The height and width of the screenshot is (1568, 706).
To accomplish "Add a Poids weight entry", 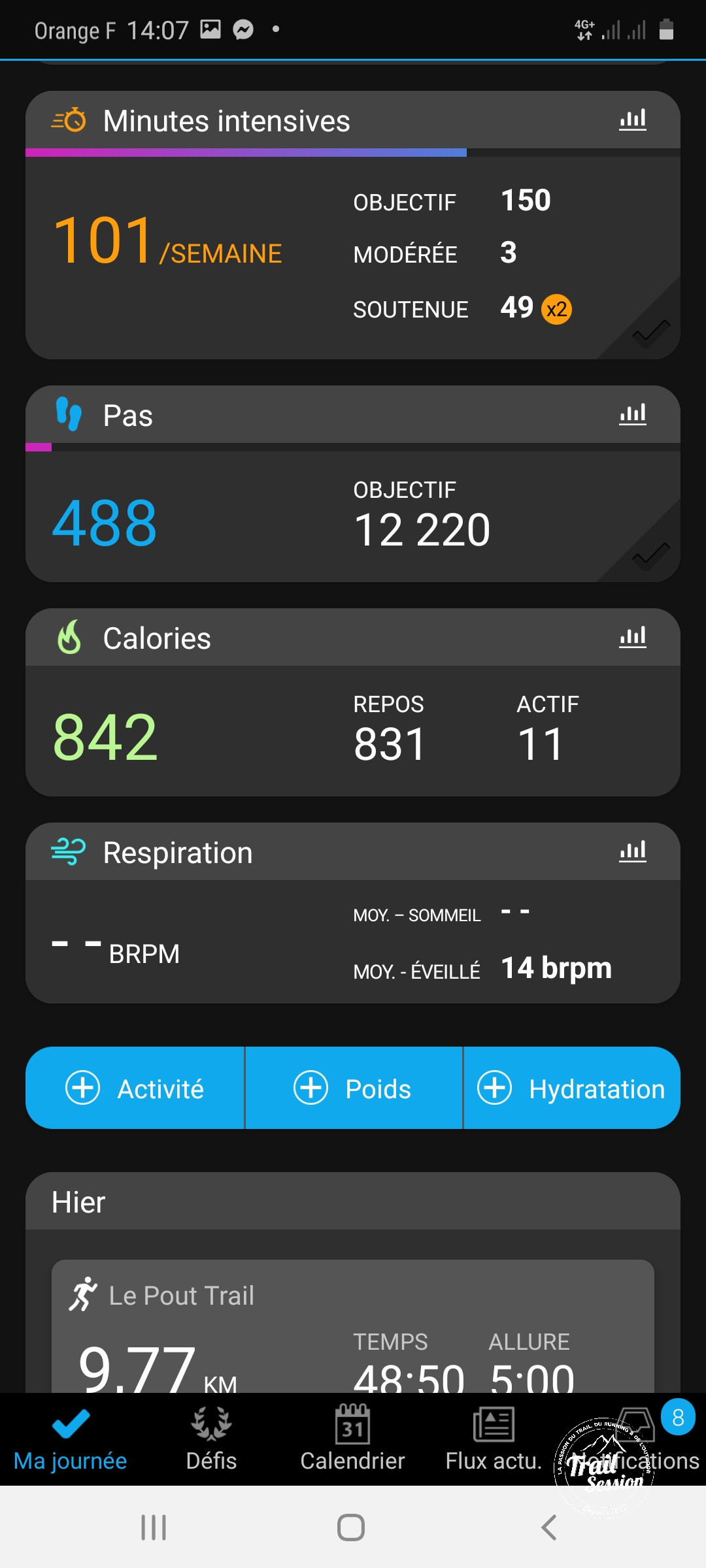I will (x=353, y=1088).
